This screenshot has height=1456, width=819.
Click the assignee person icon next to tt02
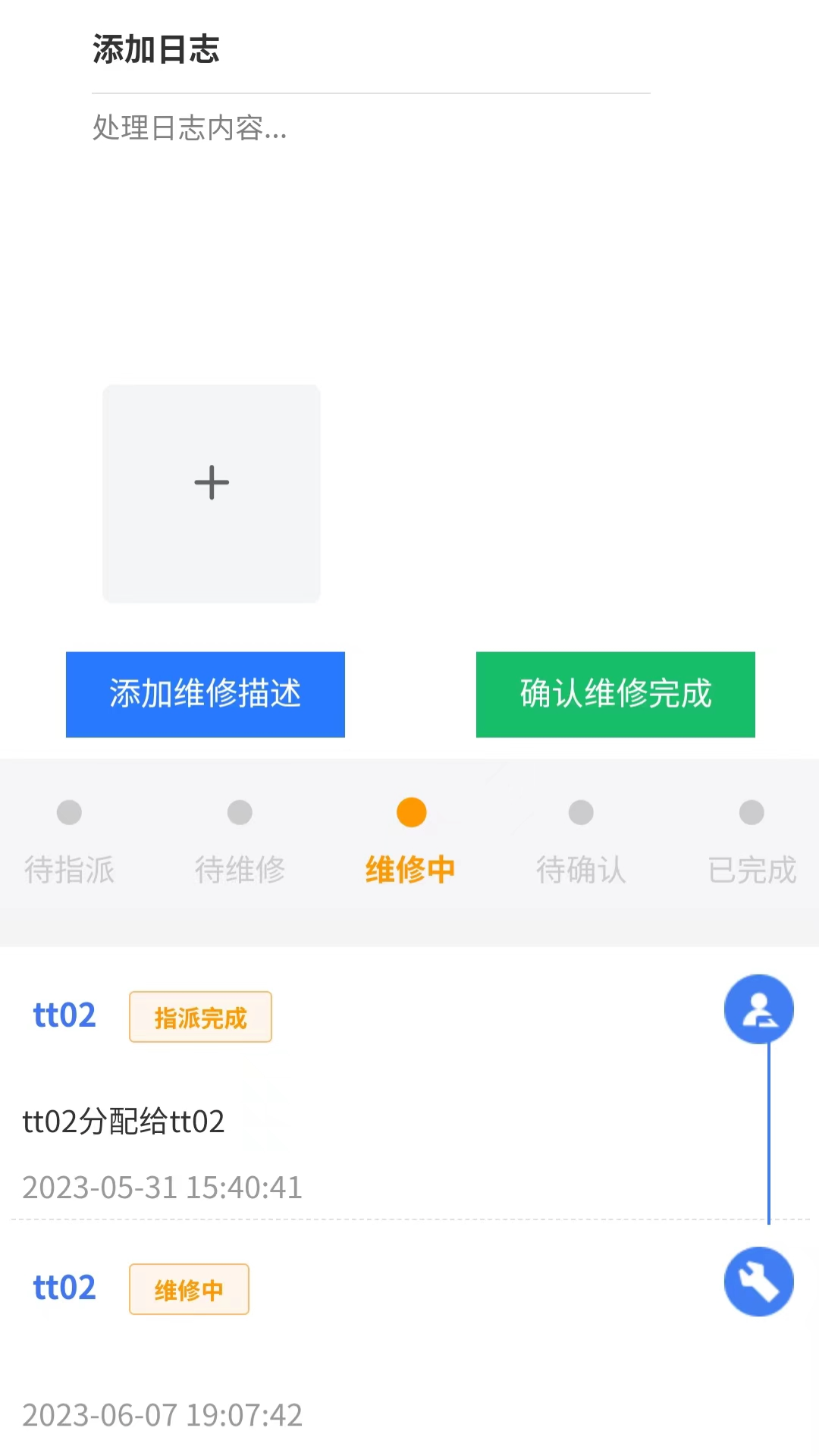(758, 1009)
